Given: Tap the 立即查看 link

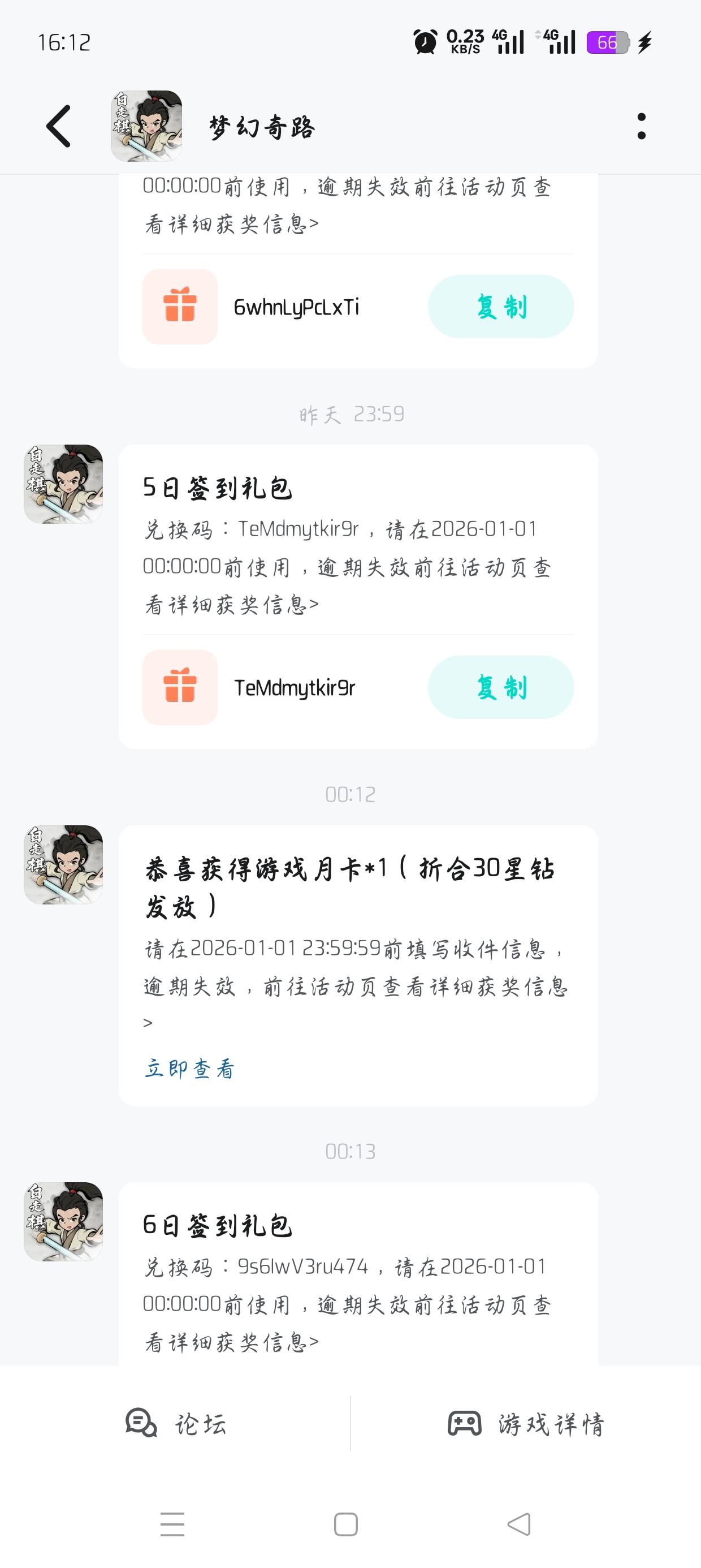Looking at the screenshot, I should click(x=189, y=1069).
